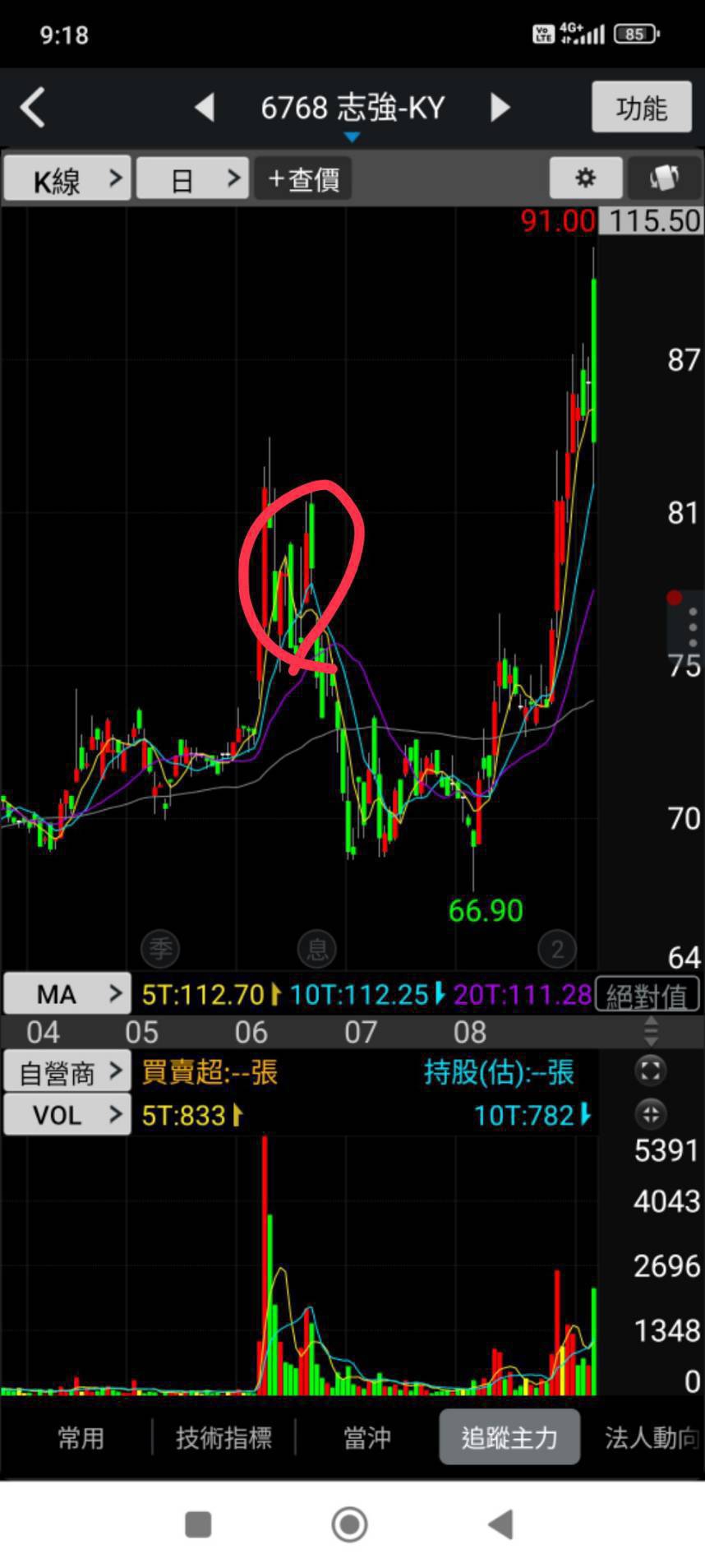Tap the crosshair icon beside VOL

(x=650, y=1115)
